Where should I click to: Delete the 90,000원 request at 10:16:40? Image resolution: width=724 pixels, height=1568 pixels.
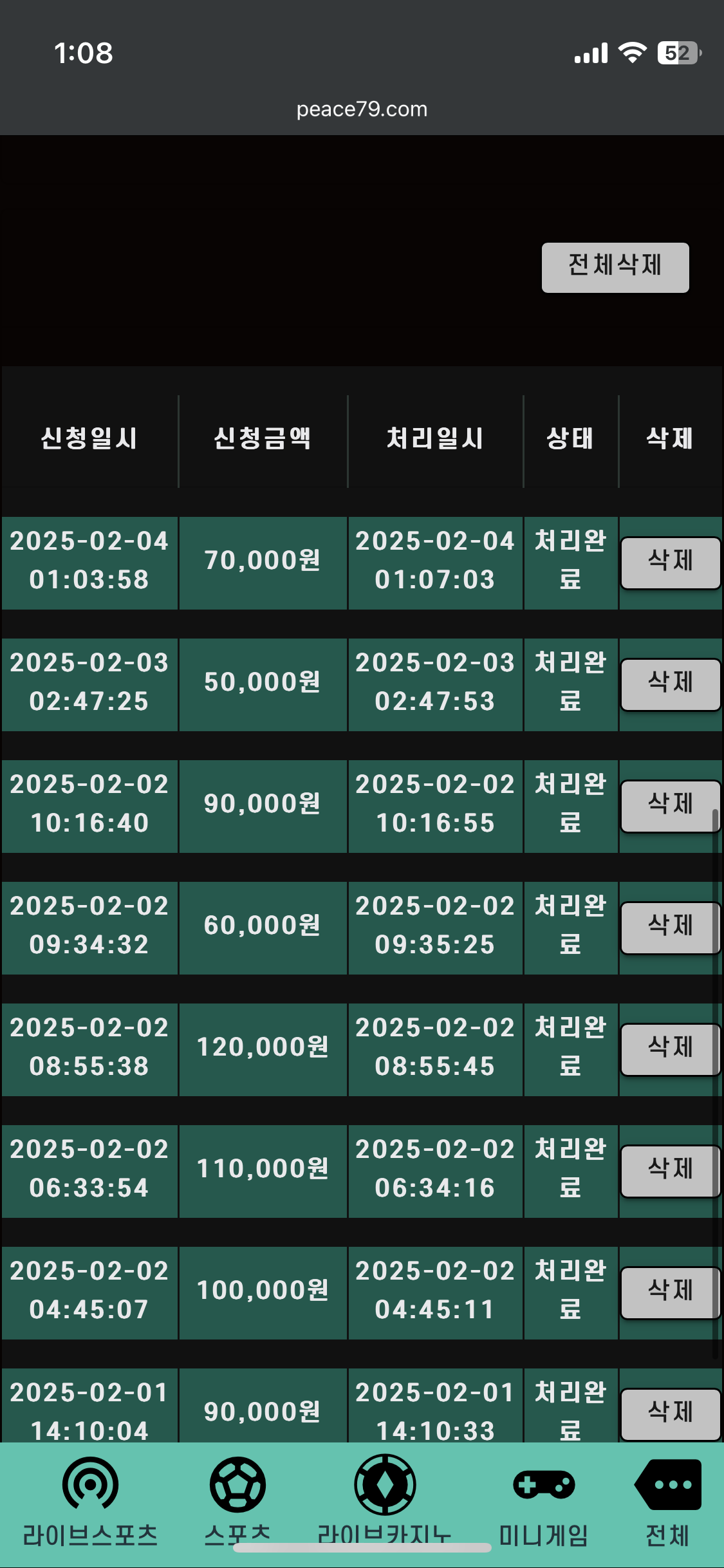tap(670, 805)
